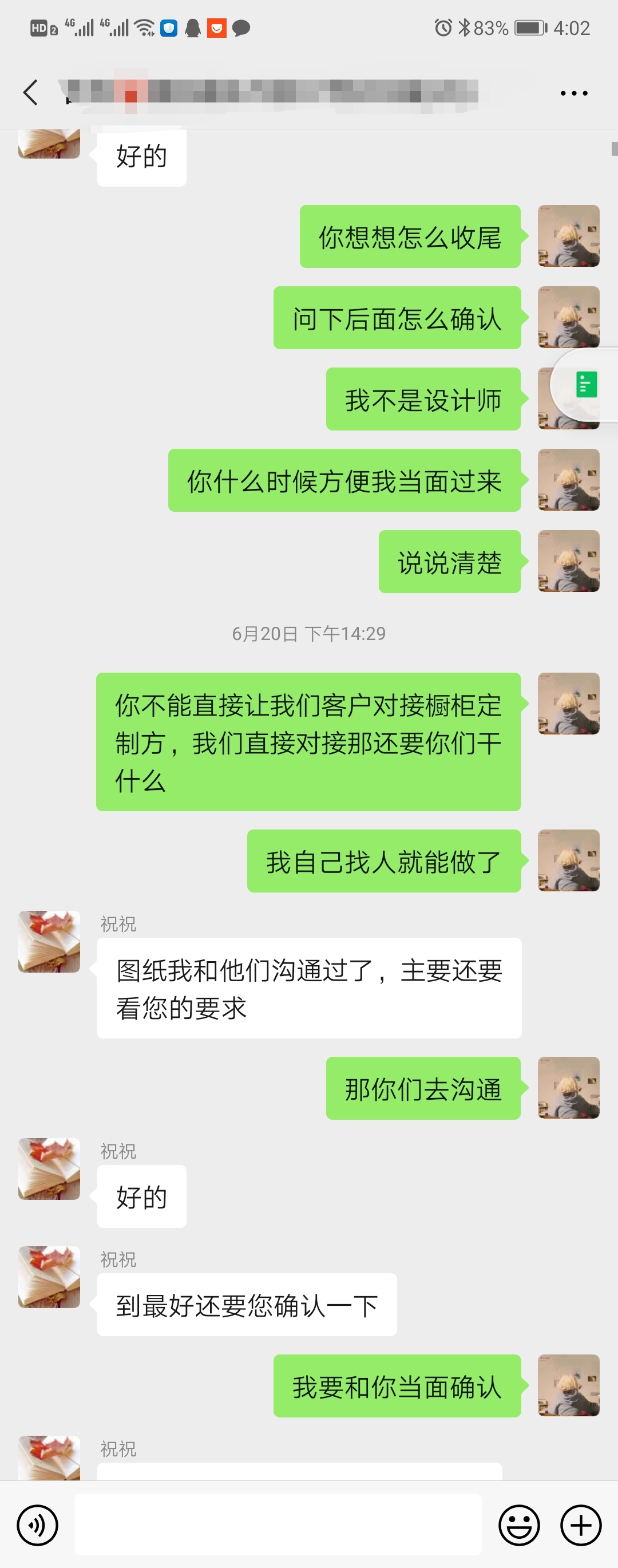The height and width of the screenshot is (1568, 618).
Task: Open 祝祝's avatar beside 图纸我和他们沟通过了 message
Action: click(x=49, y=941)
